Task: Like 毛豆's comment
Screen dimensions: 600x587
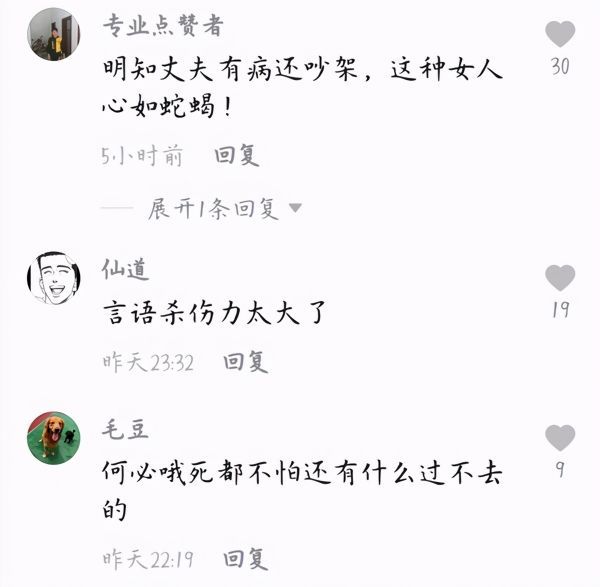Action: [x=560, y=437]
